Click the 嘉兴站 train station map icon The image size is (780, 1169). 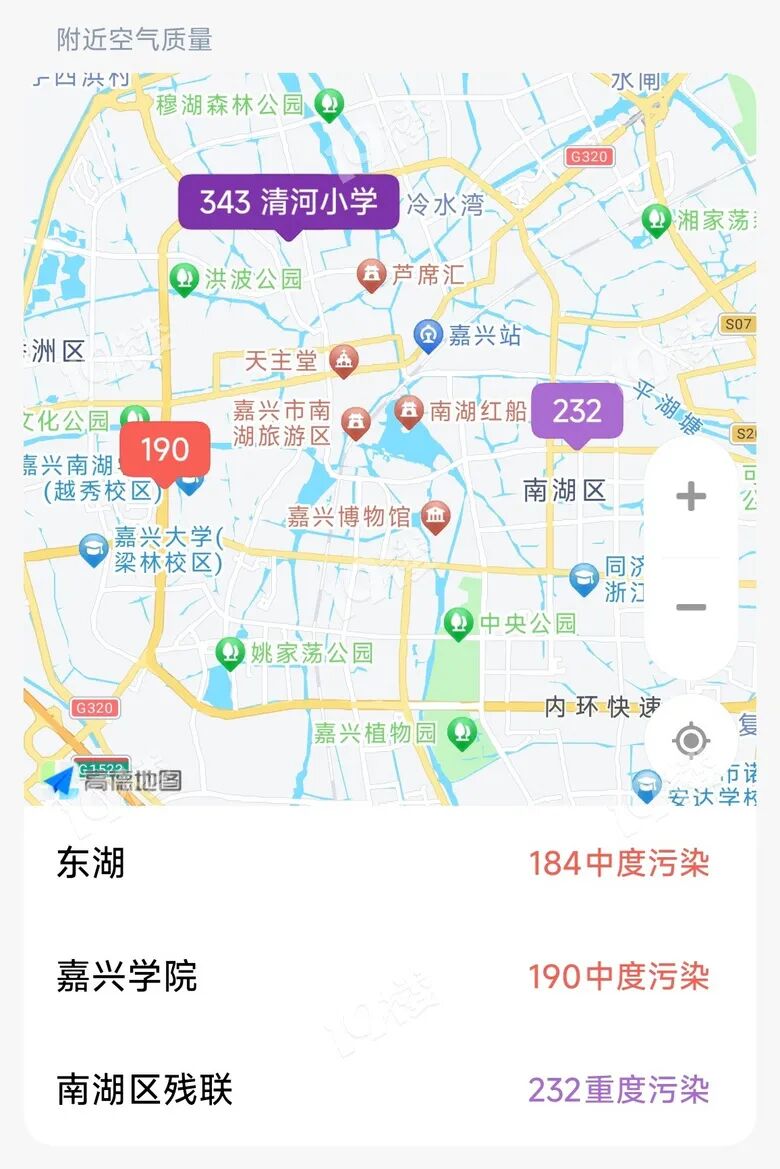point(430,336)
